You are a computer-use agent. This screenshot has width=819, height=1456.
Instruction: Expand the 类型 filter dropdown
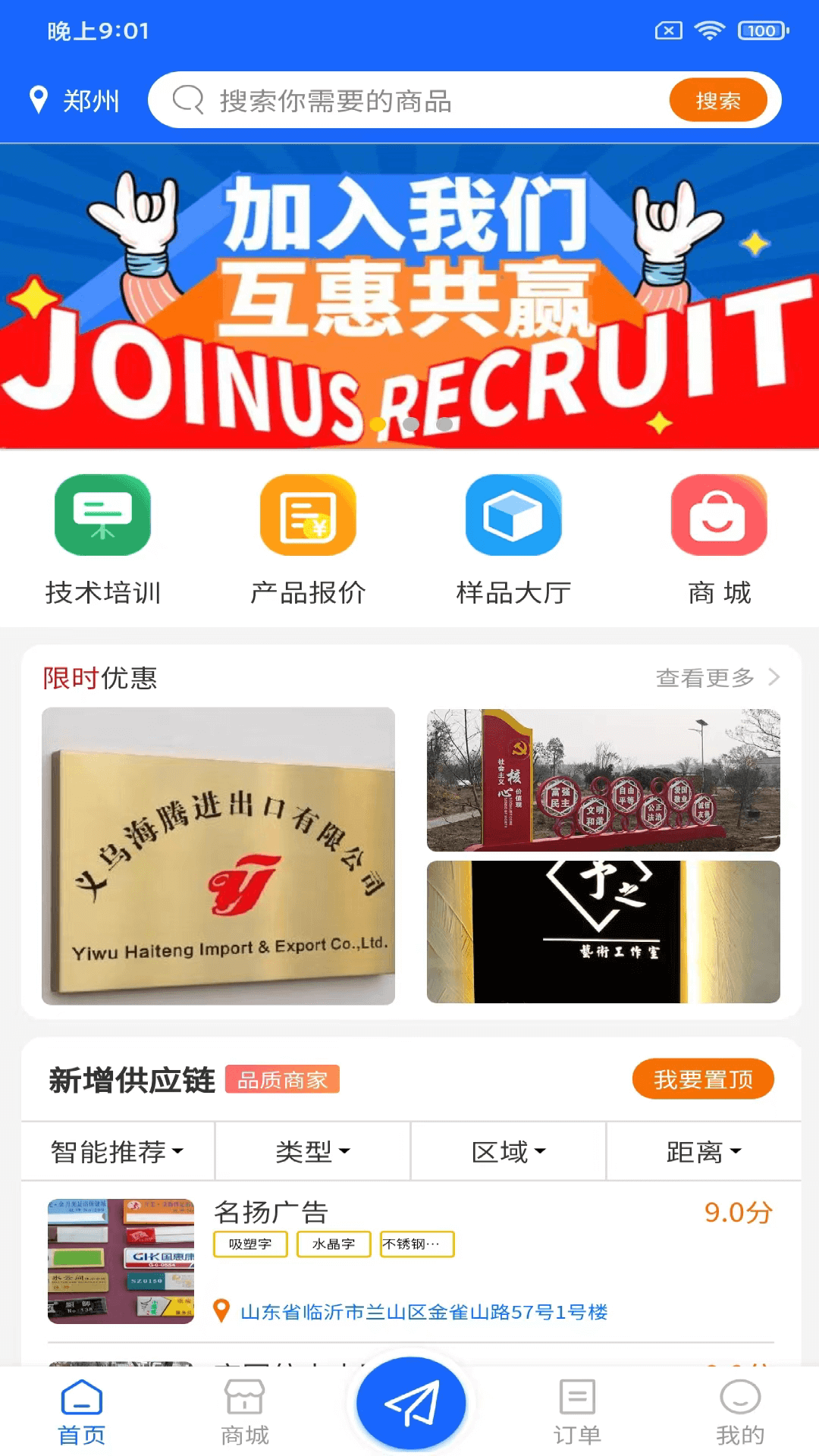click(x=312, y=1150)
